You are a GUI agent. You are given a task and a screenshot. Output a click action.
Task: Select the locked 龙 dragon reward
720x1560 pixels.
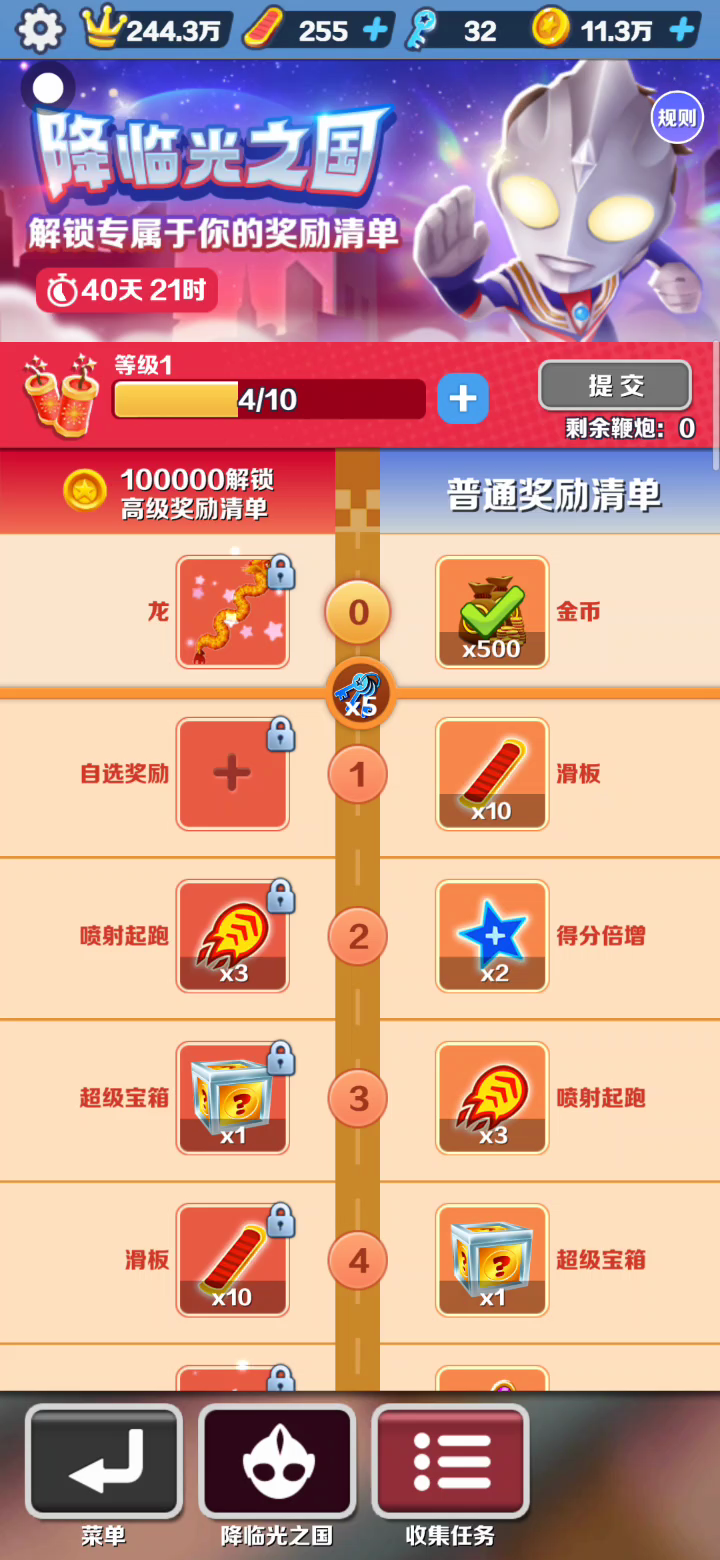click(233, 611)
